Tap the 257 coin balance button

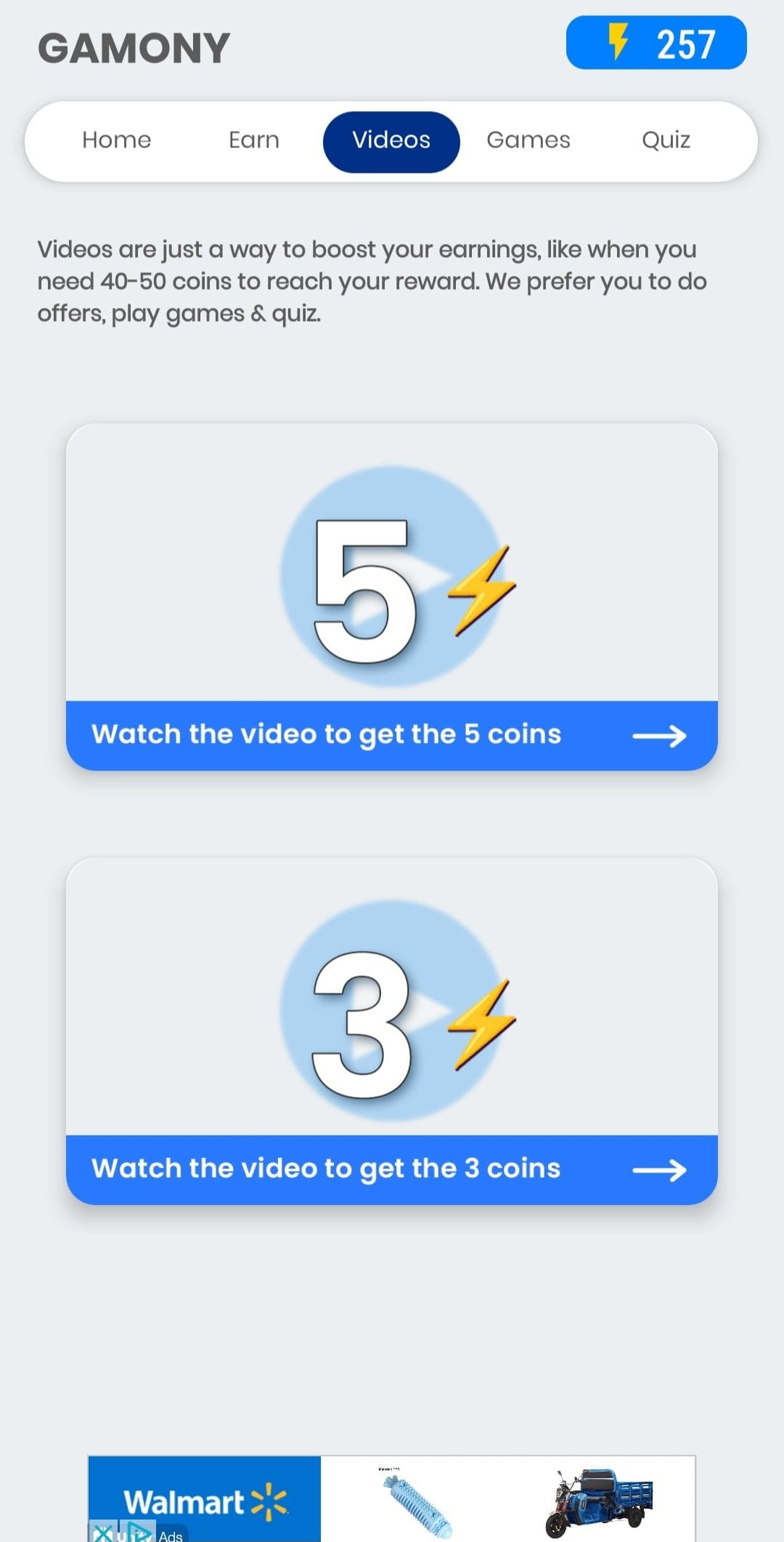(656, 43)
